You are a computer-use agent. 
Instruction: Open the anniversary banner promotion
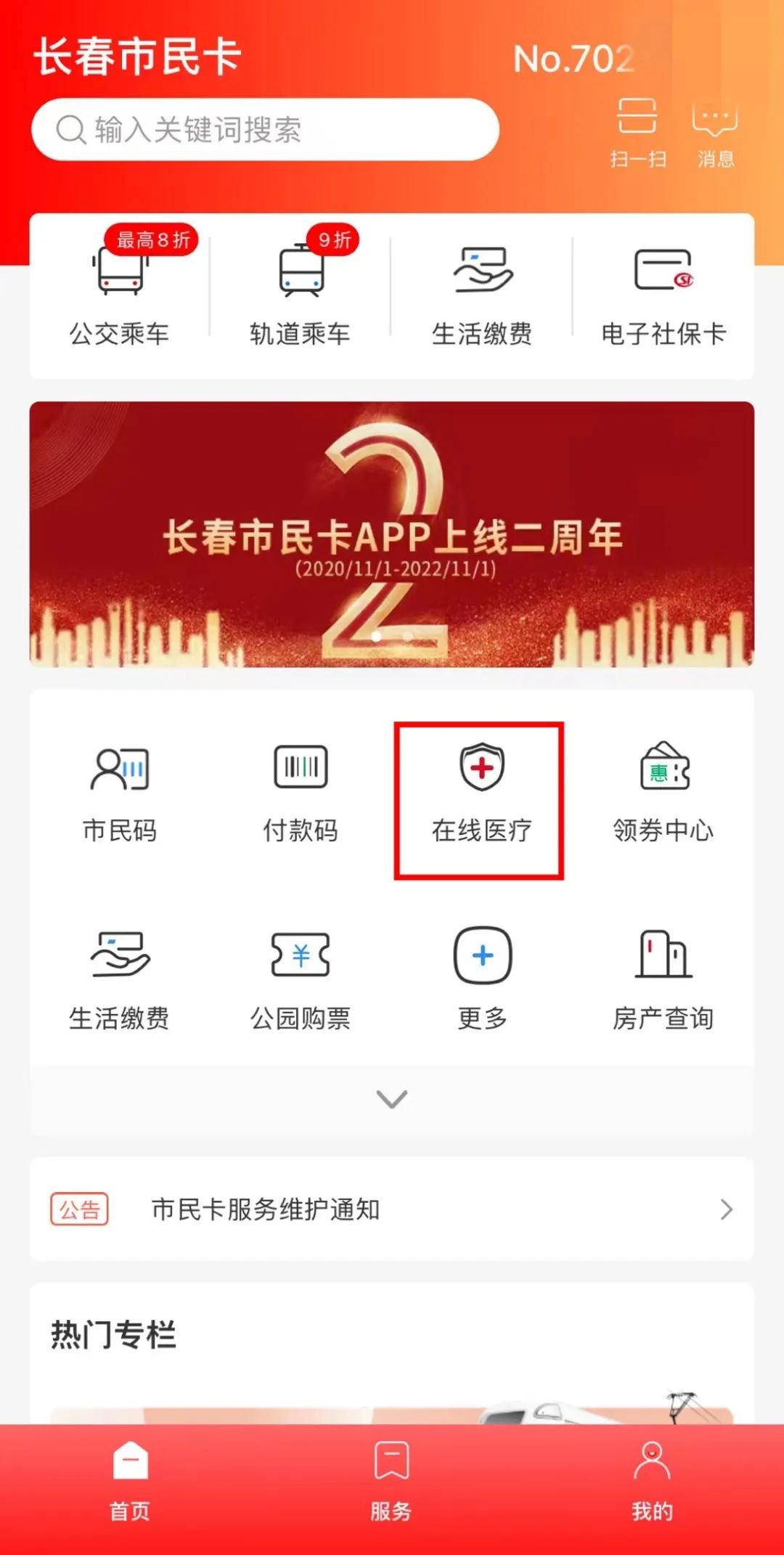point(392,534)
